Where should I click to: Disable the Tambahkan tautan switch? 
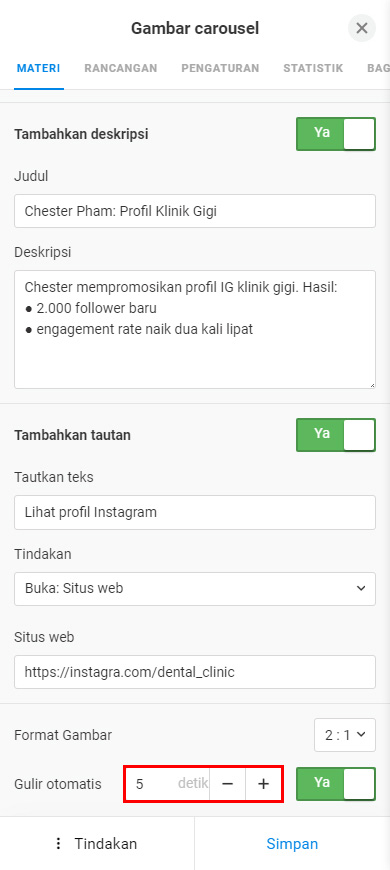[336, 434]
